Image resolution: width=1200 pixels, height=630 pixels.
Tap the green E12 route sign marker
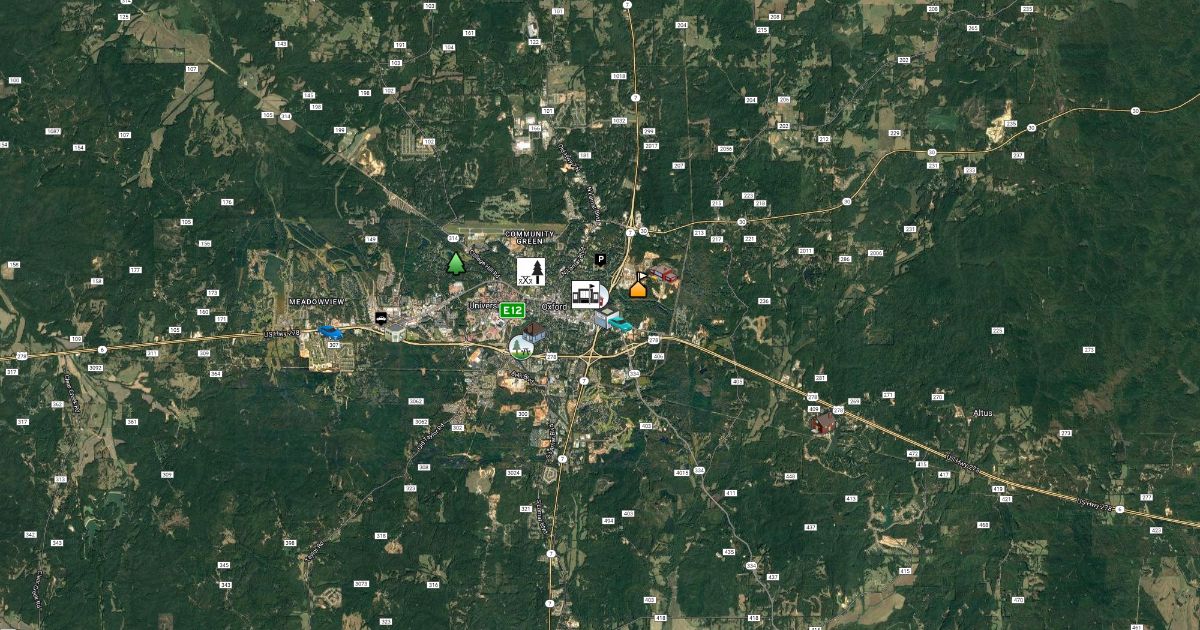pyautogui.click(x=513, y=311)
